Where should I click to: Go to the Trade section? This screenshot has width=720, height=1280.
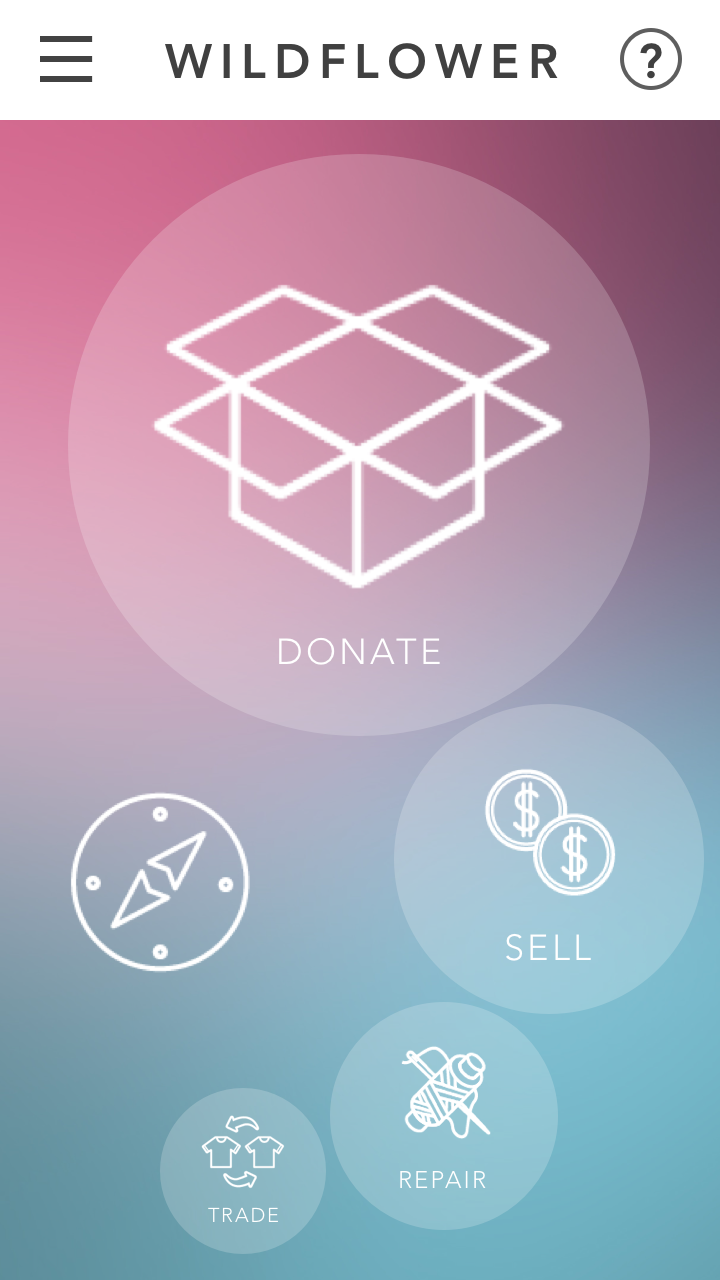(243, 1171)
